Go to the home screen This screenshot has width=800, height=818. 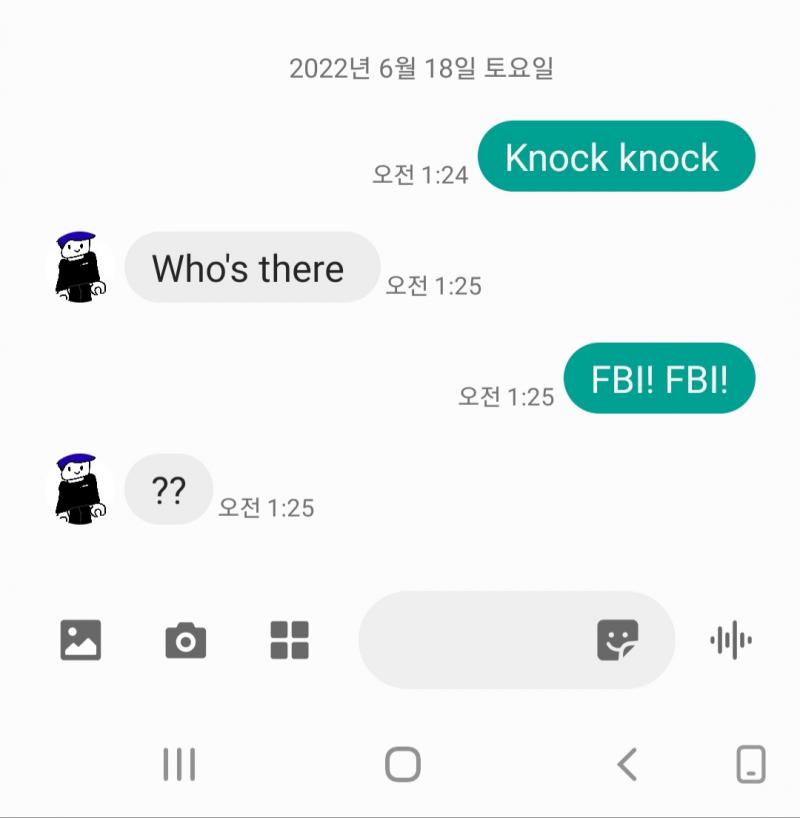(402, 765)
